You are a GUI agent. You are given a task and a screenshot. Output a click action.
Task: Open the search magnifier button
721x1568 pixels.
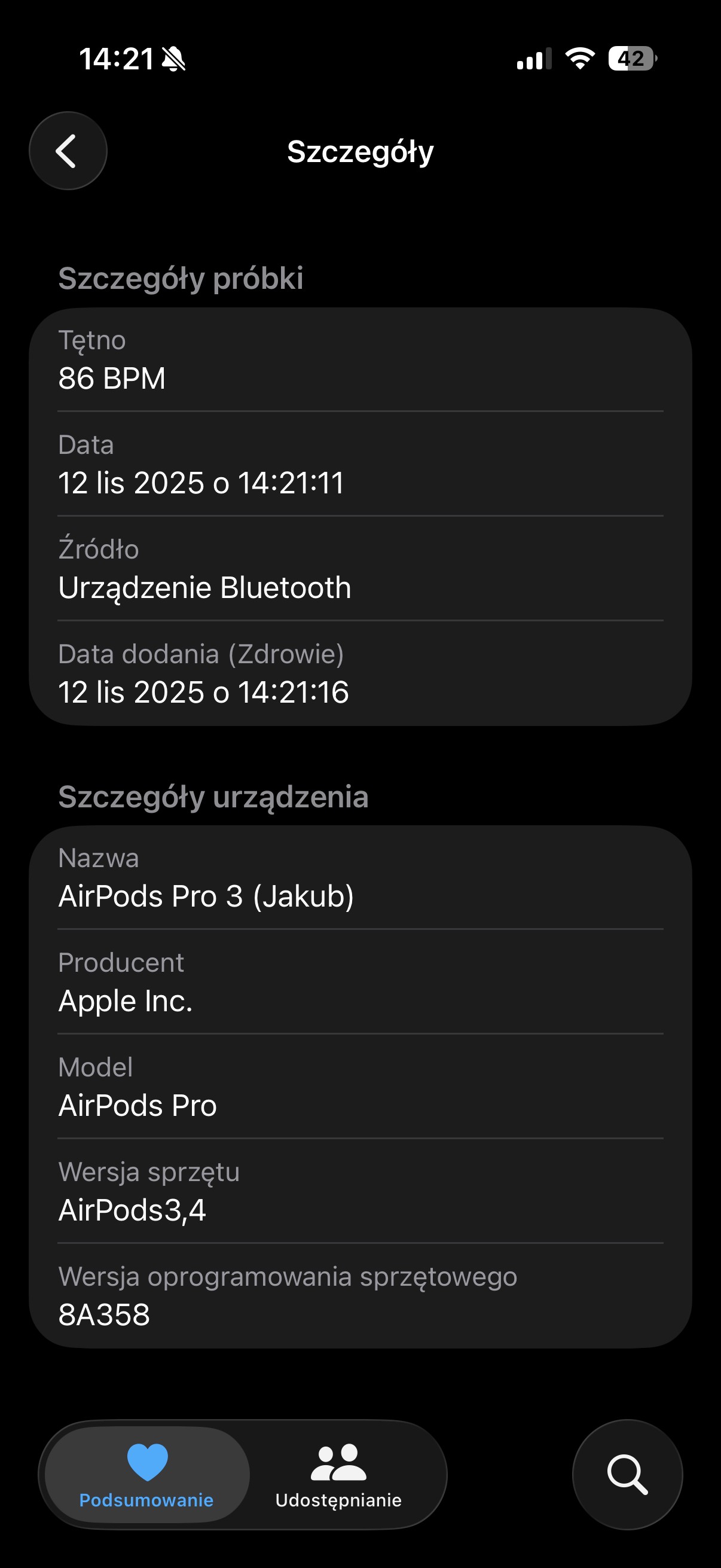click(x=627, y=1474)
